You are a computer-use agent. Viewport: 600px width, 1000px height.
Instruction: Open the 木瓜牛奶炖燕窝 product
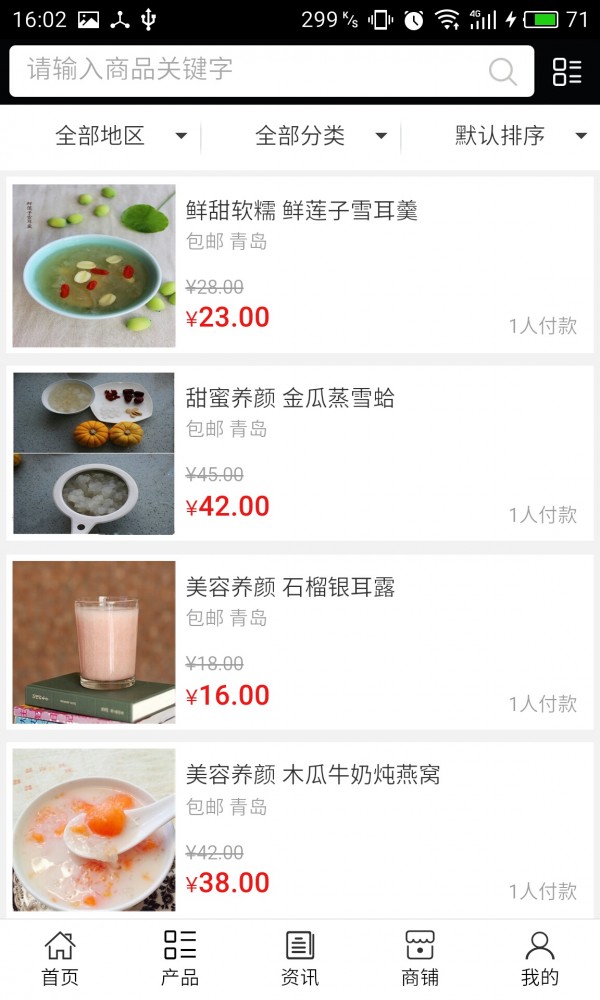coord(300,830)
